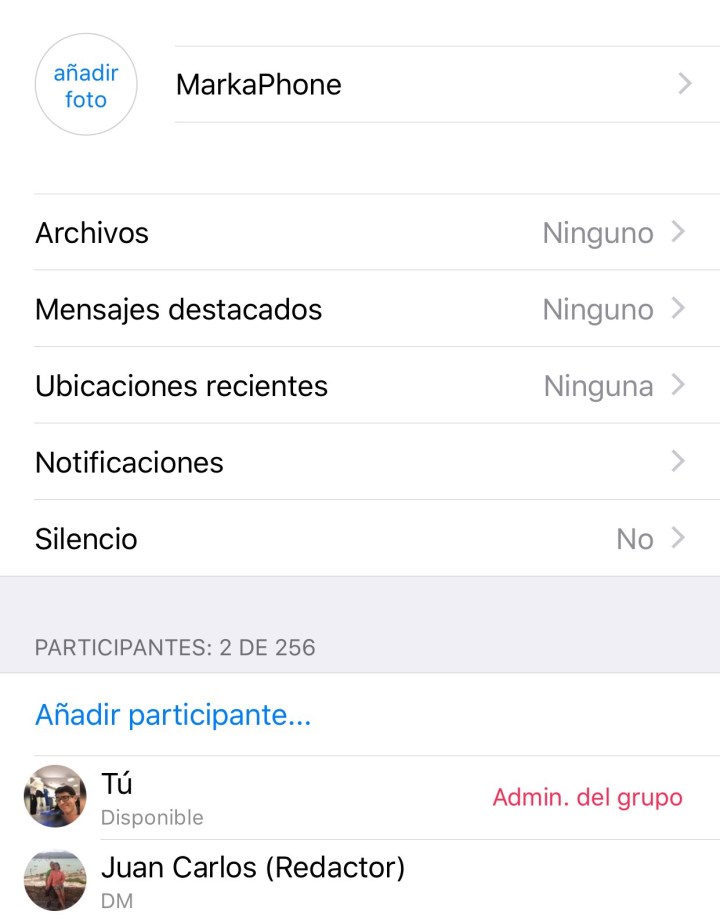Viewport: 720px width, 922px height.
Task: View Mensajes destacados
Action: pyautogui.click(x=360, y=310)
